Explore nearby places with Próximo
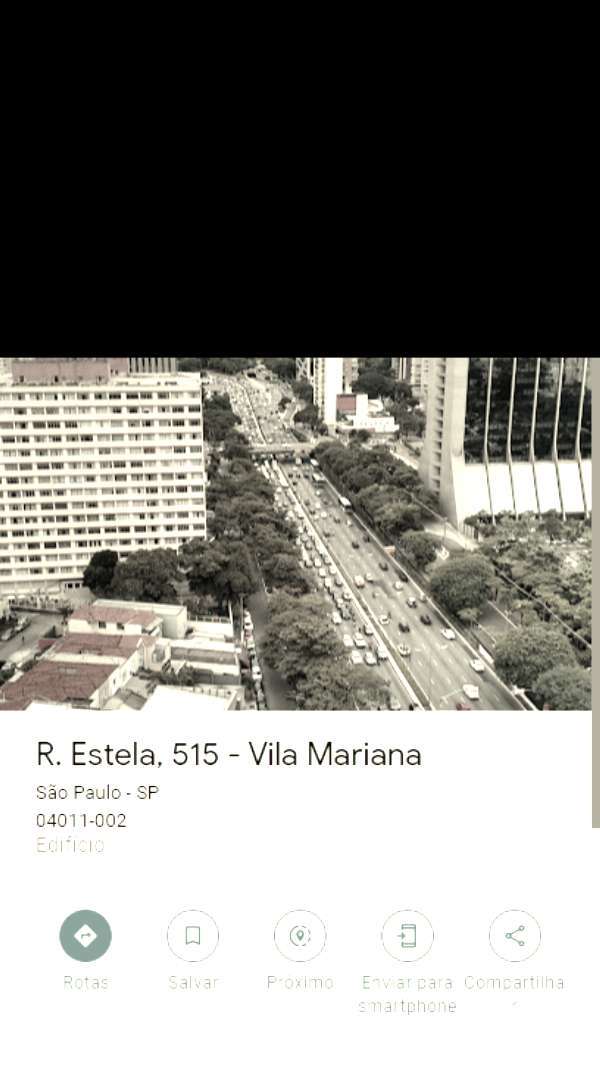The image size is (600, 1068). 300,936
